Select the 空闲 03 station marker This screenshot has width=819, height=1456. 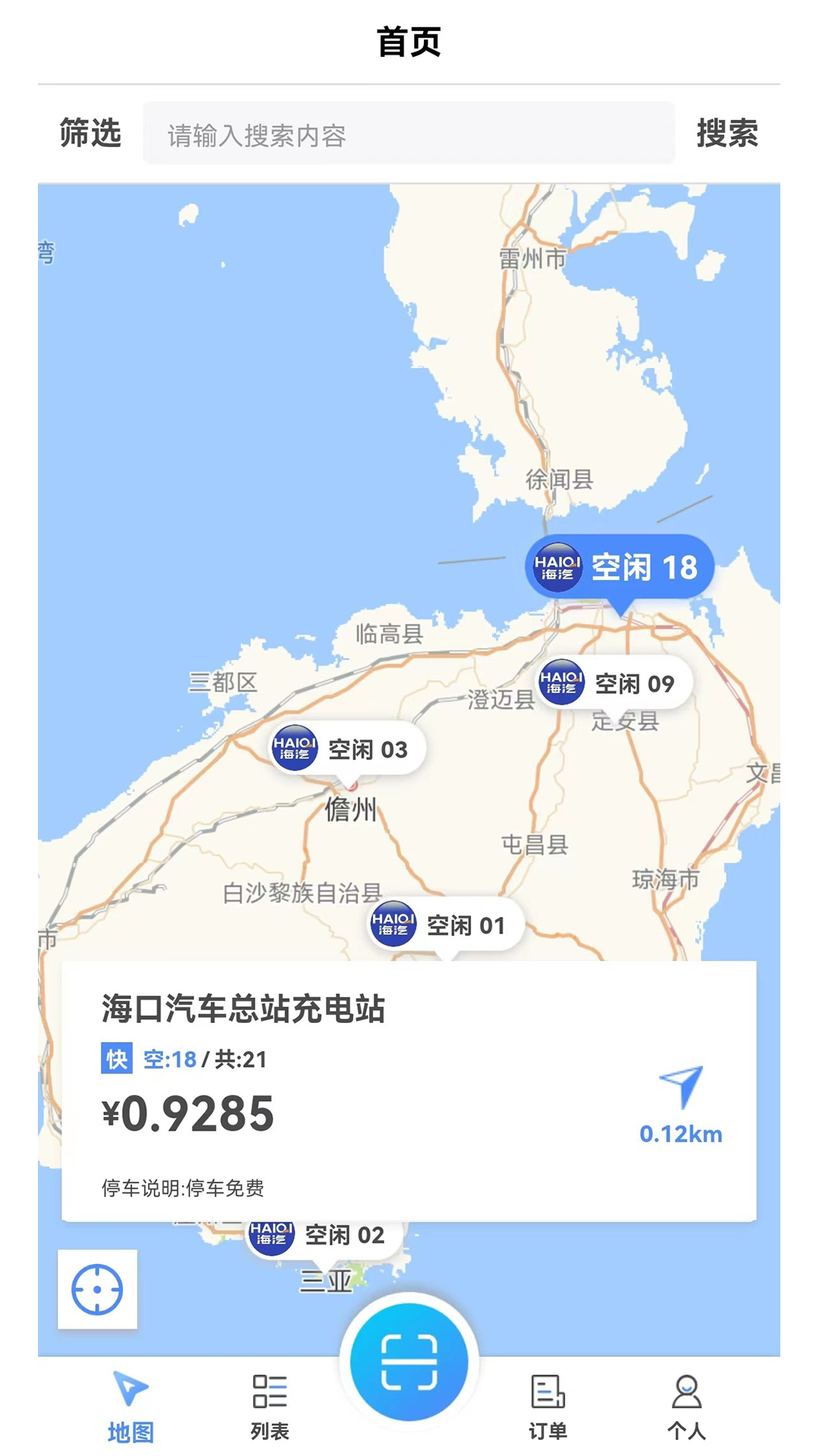pos(348,749)
